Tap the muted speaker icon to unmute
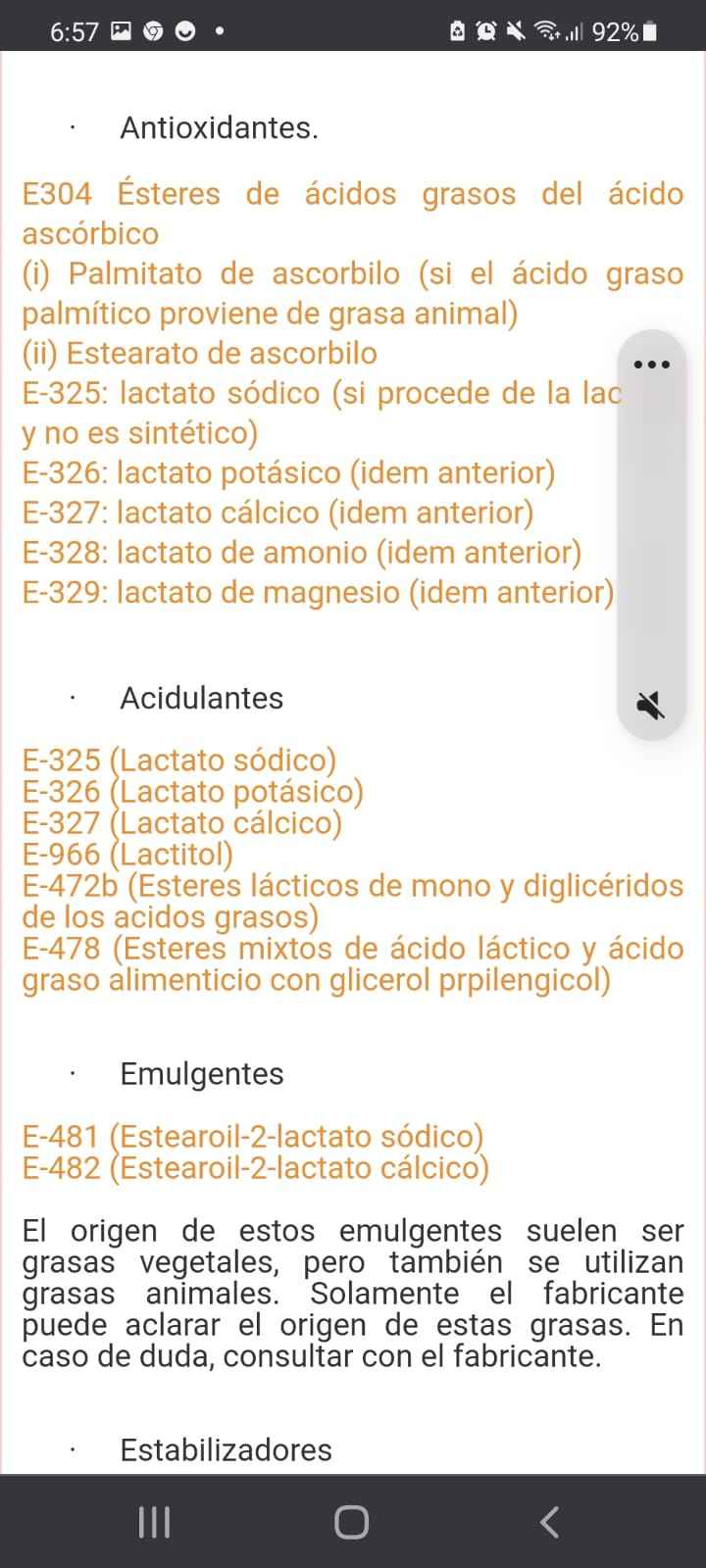This screenshot has height=1568, width=706. [x=651, y=705]
